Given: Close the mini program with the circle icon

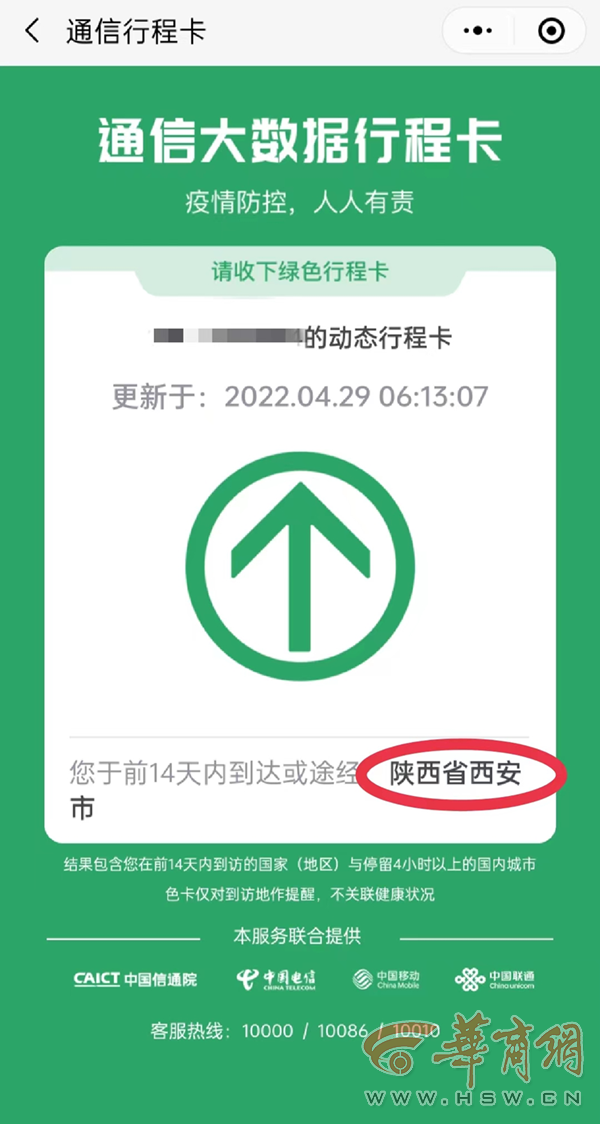Looking at the screenshot, I should pos(550,32).
